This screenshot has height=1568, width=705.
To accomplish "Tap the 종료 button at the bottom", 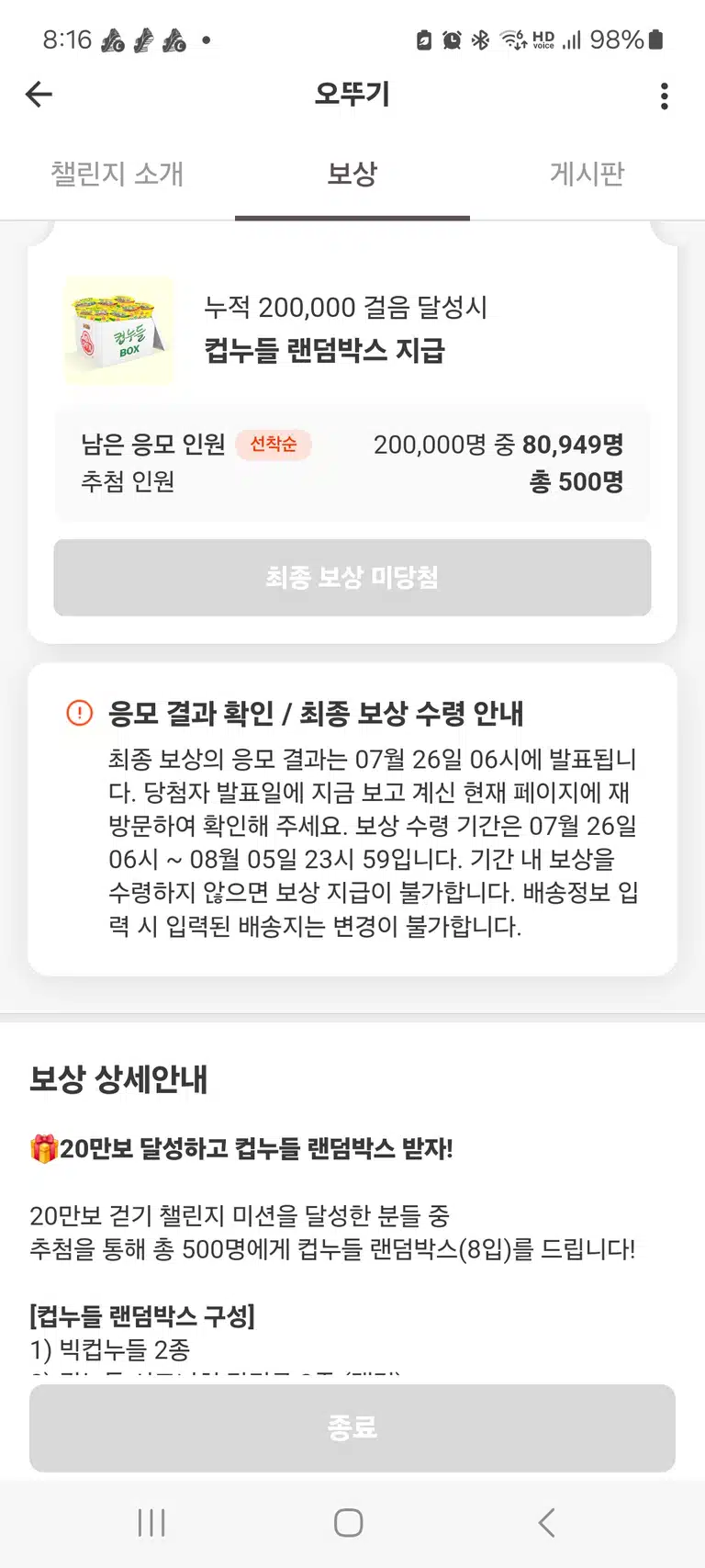I will tap(352, 1427).
